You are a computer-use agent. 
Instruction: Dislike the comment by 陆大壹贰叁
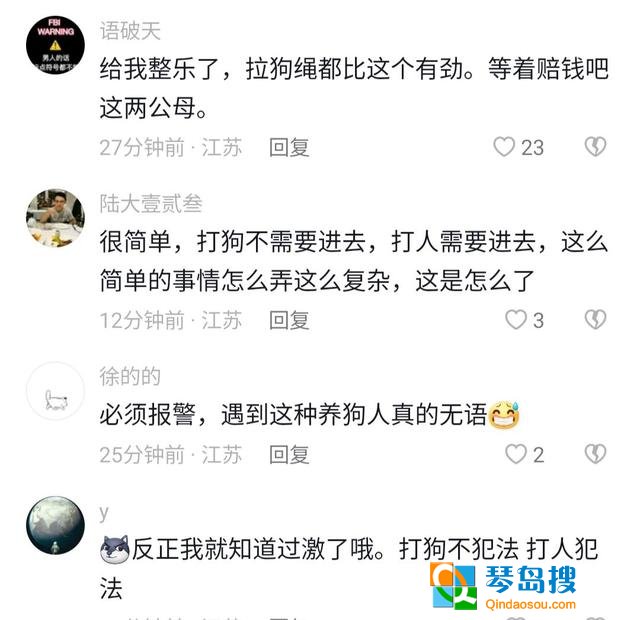(x=595, y=320)
